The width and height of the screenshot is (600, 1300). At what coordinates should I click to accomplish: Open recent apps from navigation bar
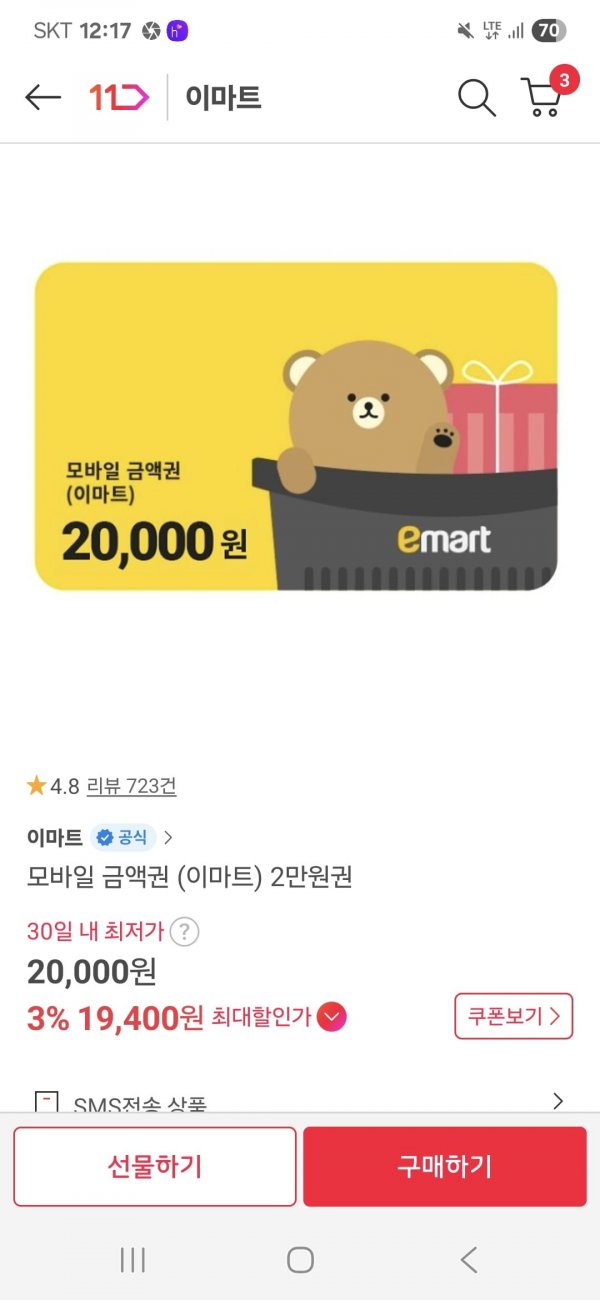tap(132, 1260)
